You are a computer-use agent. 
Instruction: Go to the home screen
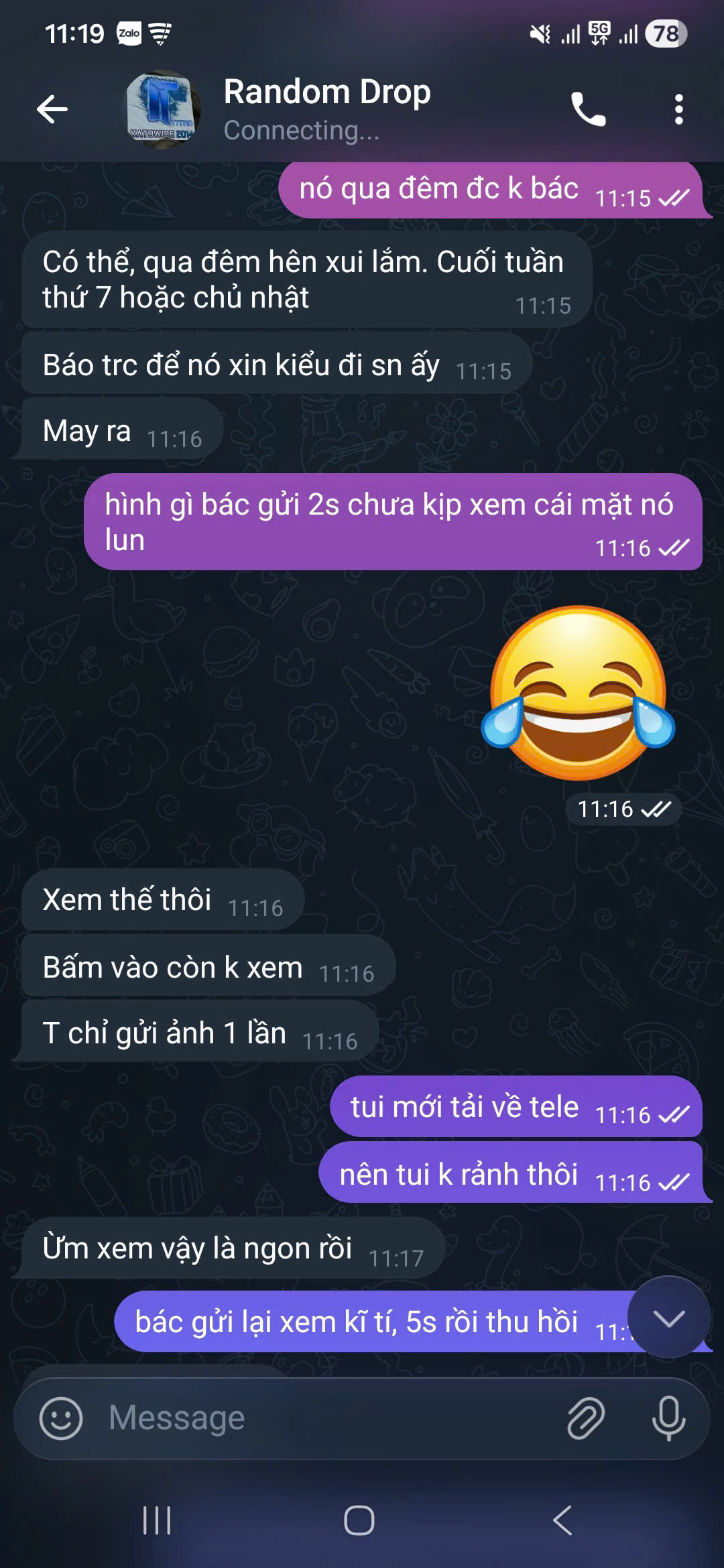point(359,1520)
